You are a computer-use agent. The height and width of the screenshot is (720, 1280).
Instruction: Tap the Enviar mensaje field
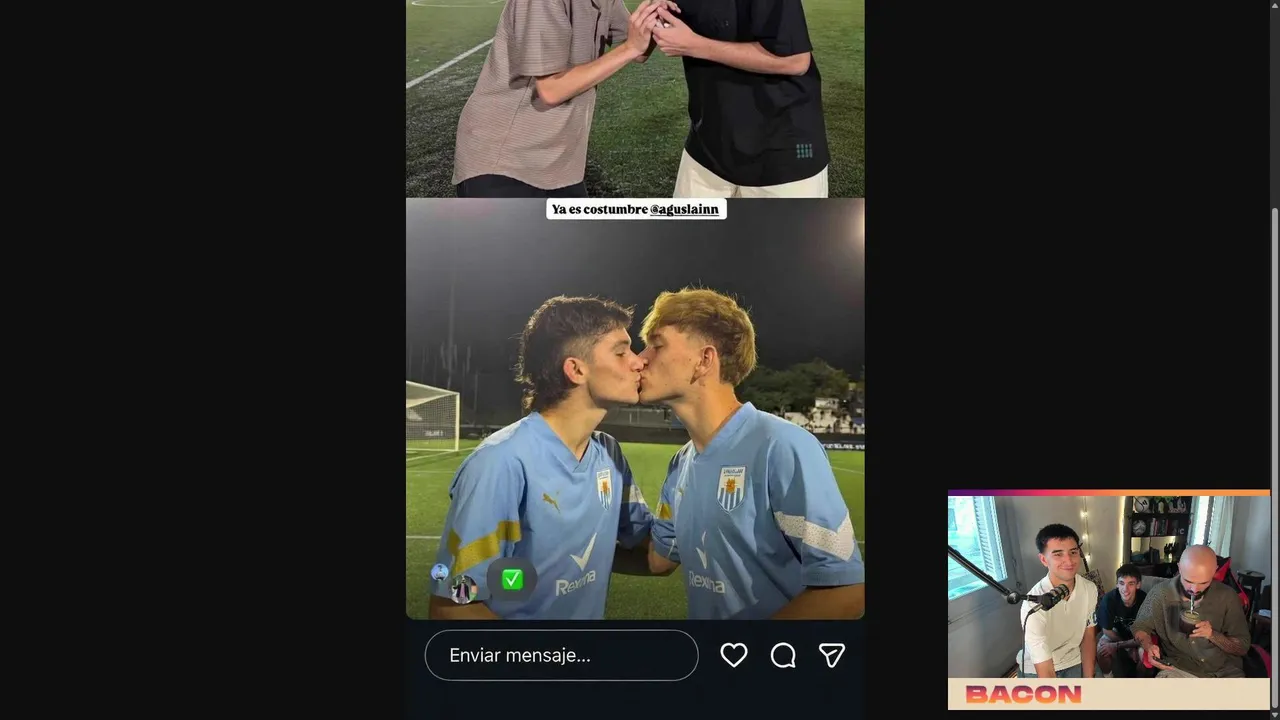point(561,655)
